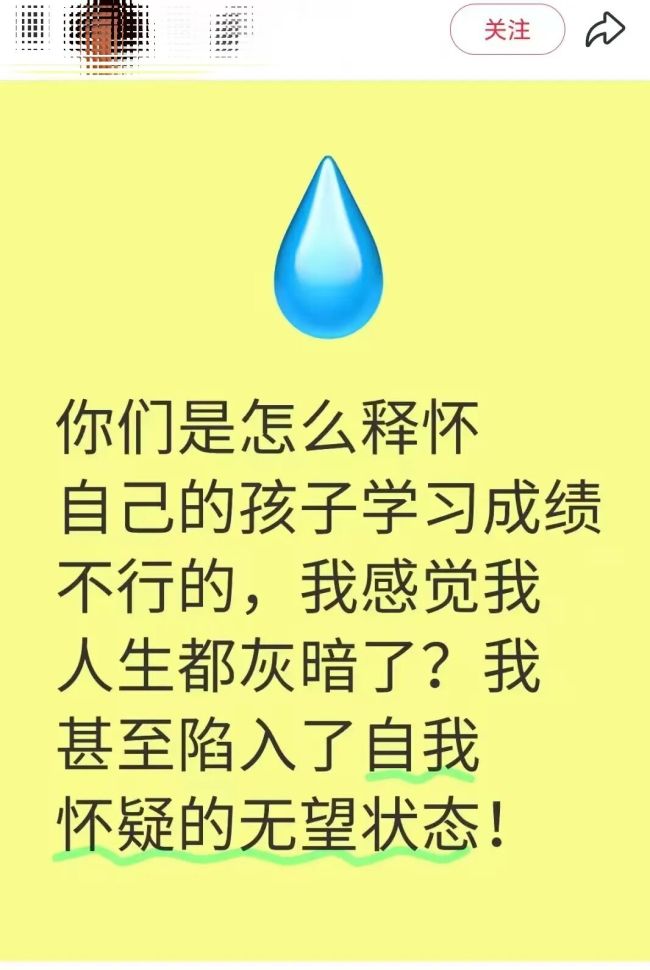Screen dimensions: 650x970
Task: Open the yellow post image full screen
Action: pyautogui.click(x=325, y=520)
